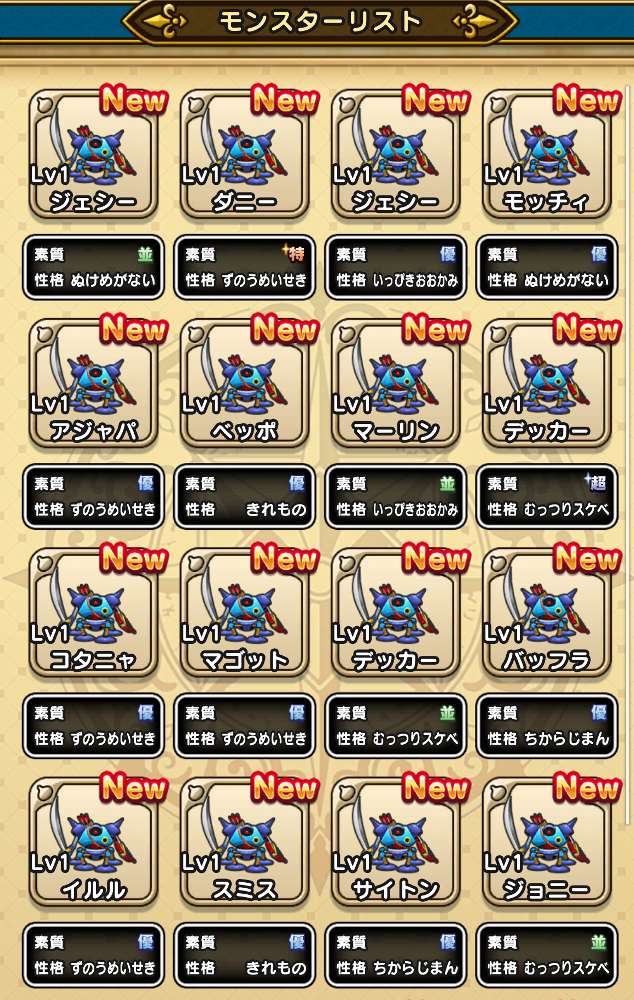View the スミス monster card
The image size is (634, 1000).
245,843
